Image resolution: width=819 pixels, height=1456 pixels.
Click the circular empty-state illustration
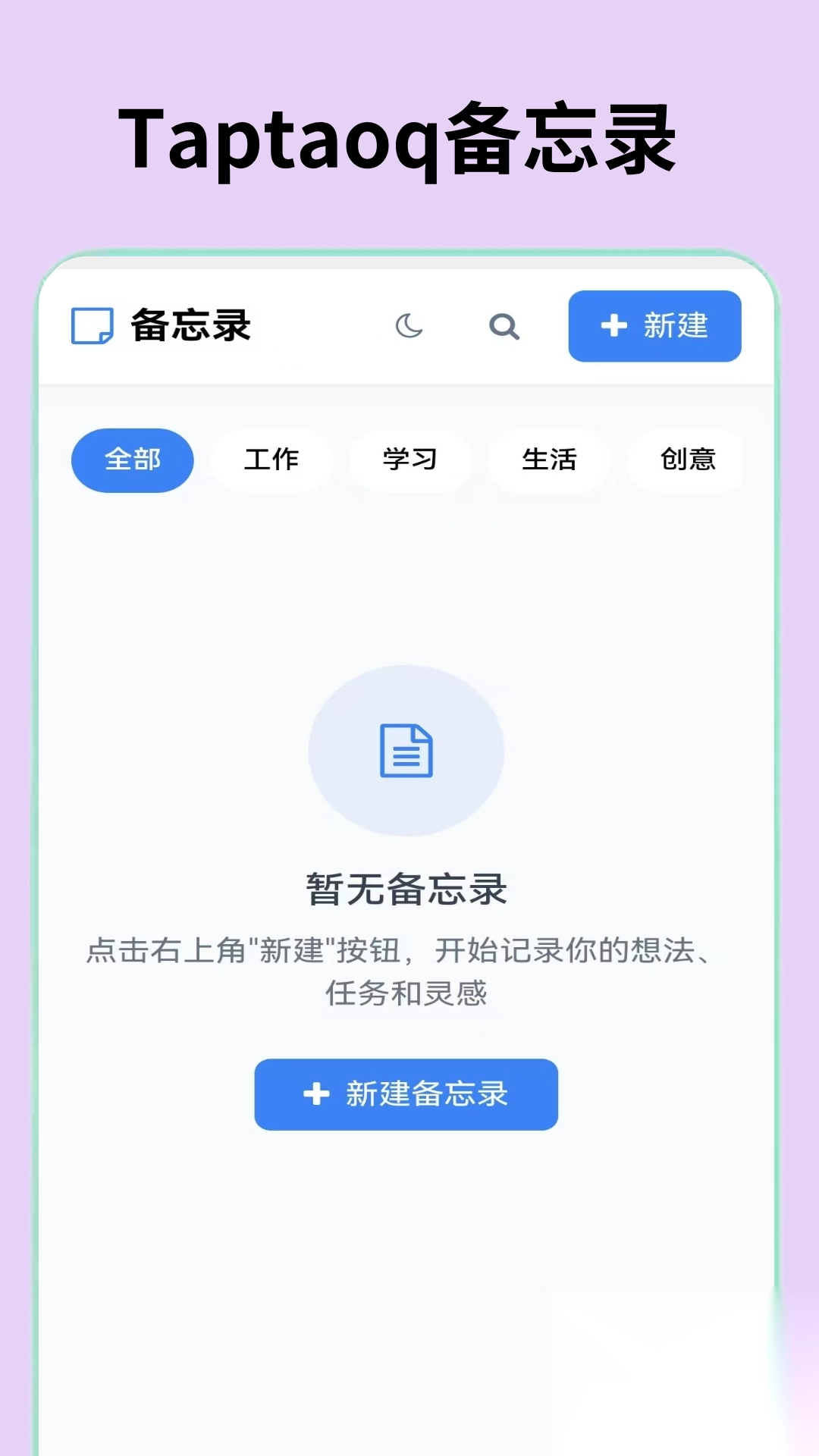click(407, 751)
